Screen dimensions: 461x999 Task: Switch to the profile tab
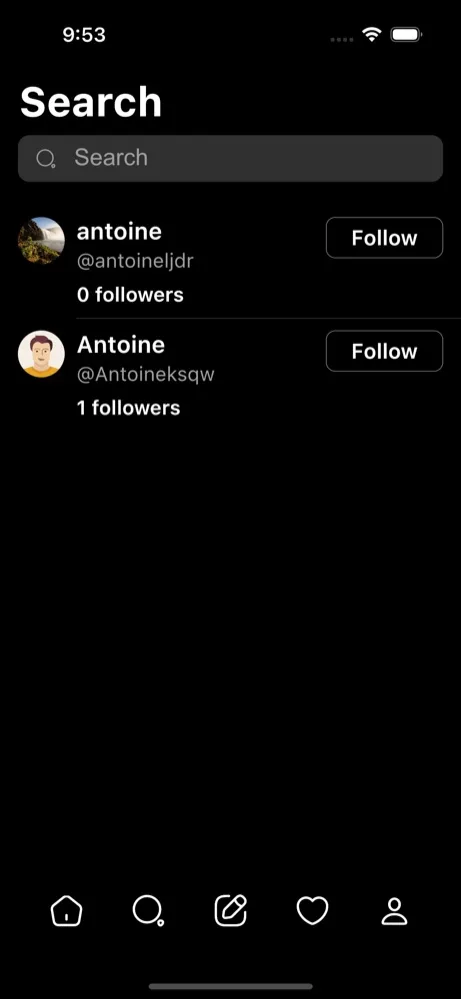395,911
